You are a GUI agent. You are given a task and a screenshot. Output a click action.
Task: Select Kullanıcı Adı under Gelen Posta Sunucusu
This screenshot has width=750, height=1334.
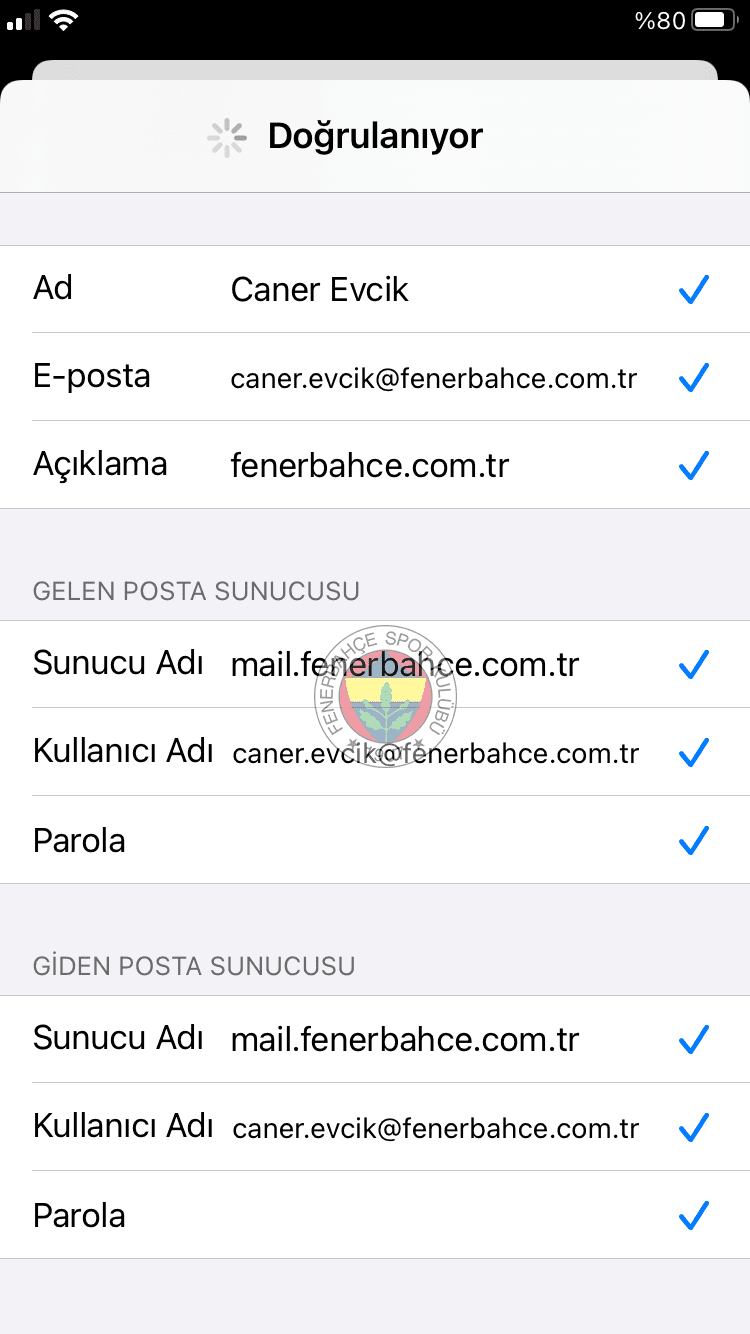coord(435,753)
